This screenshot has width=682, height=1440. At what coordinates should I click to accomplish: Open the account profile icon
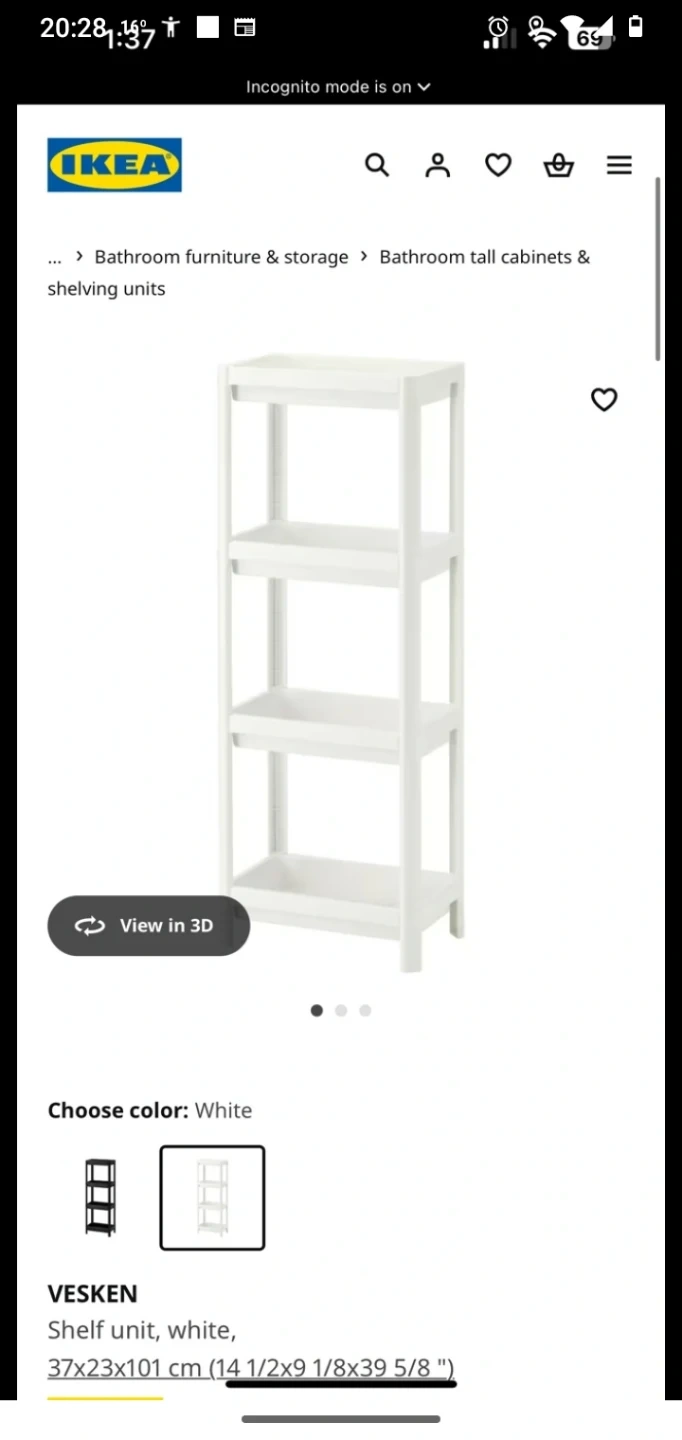pos(437,165)
